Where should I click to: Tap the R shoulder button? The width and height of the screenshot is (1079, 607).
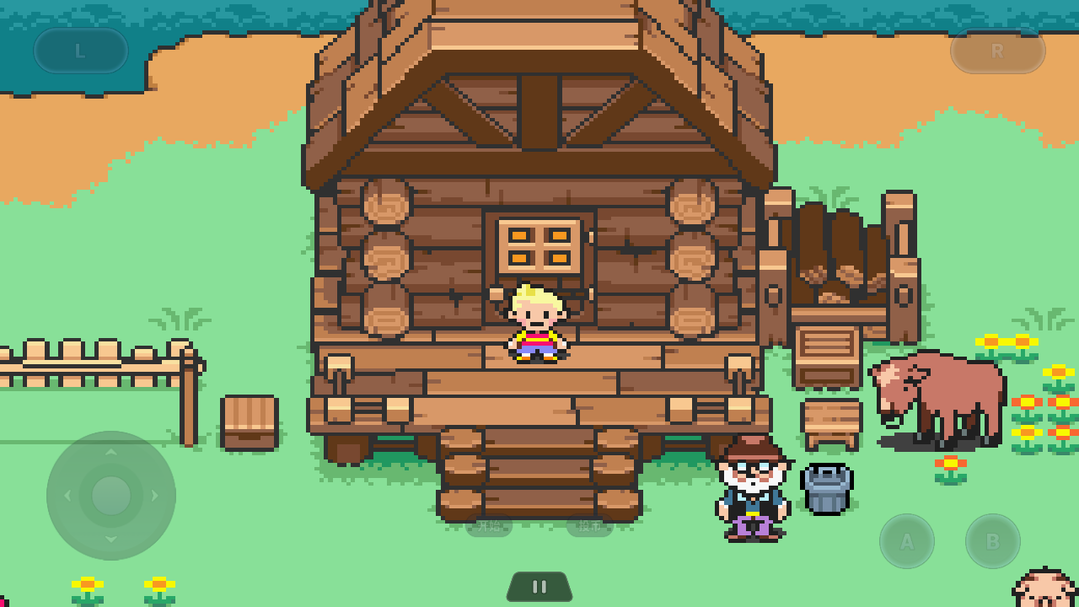tap(996, 51)
